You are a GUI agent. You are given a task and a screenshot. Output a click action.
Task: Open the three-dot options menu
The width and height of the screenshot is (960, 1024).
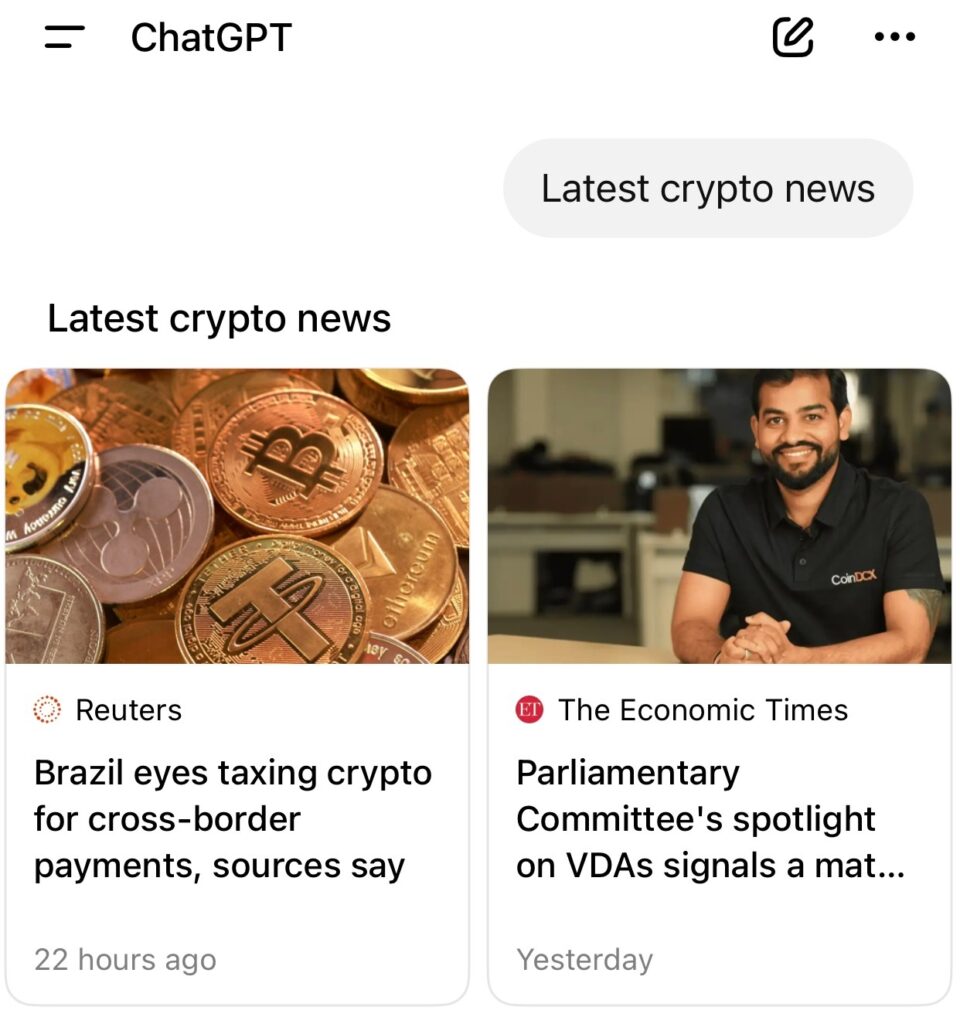tap(895, 38)
